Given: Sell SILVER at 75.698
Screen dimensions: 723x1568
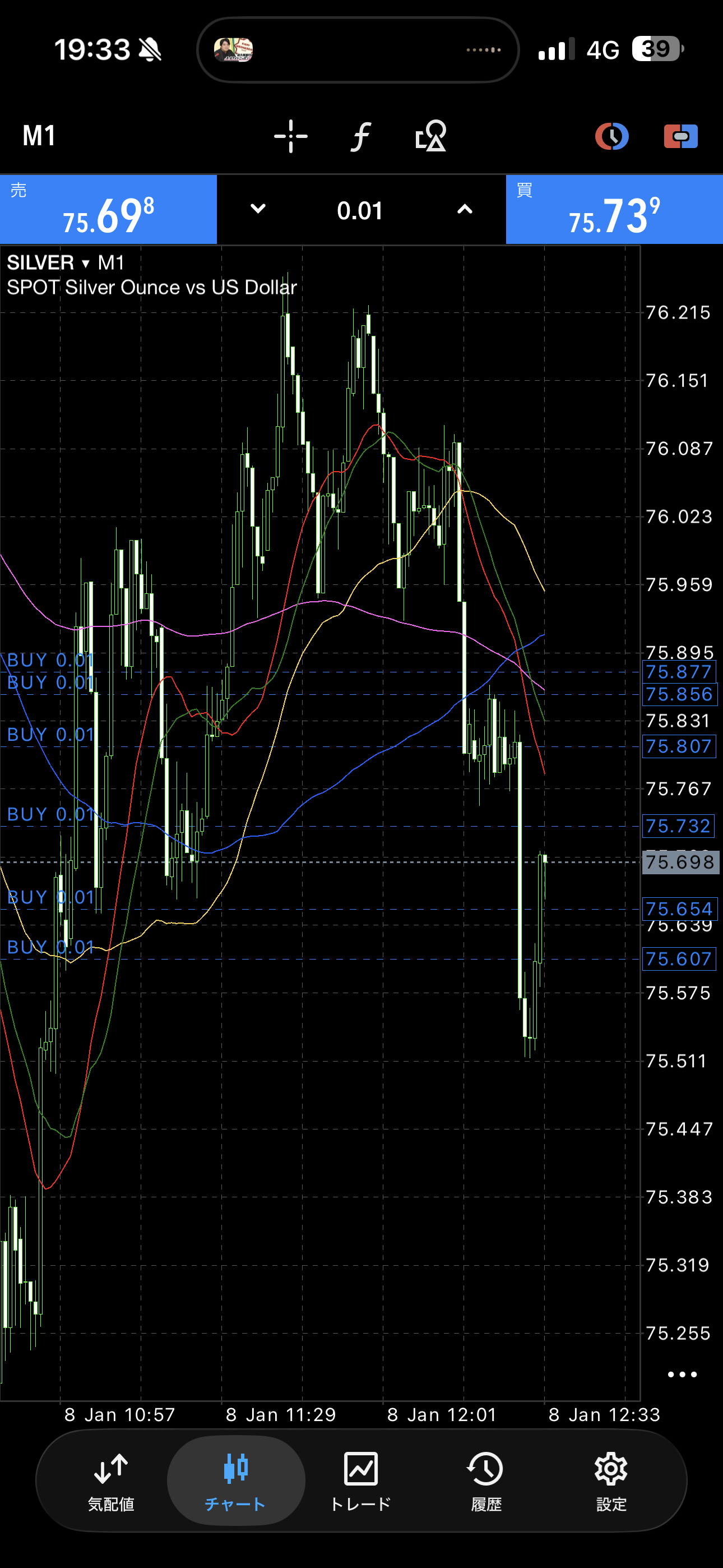Looking at the screenshot, I should point(108,210).
